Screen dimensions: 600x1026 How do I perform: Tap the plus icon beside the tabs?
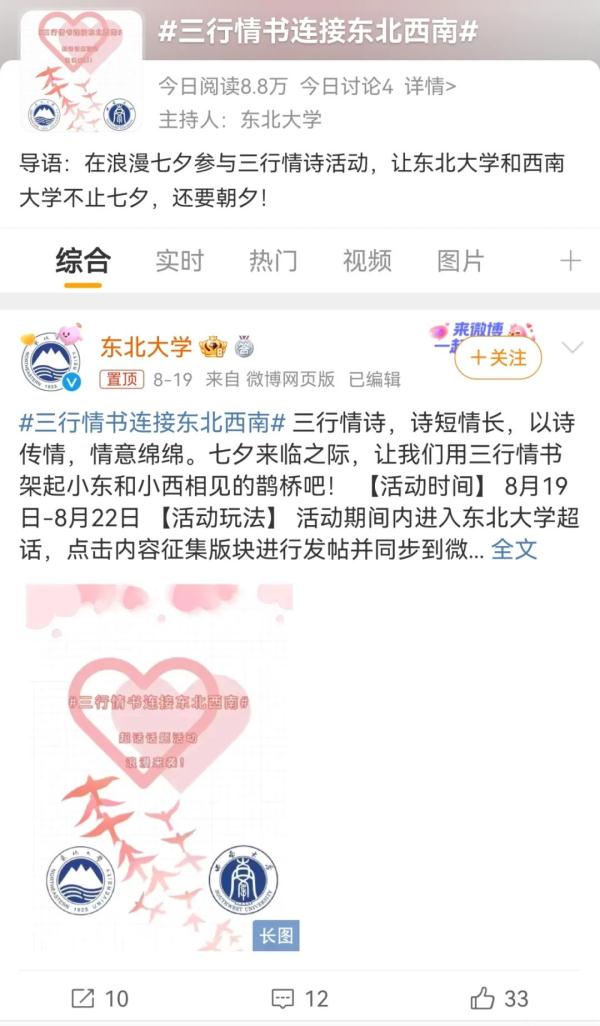(x=570, y=262)
